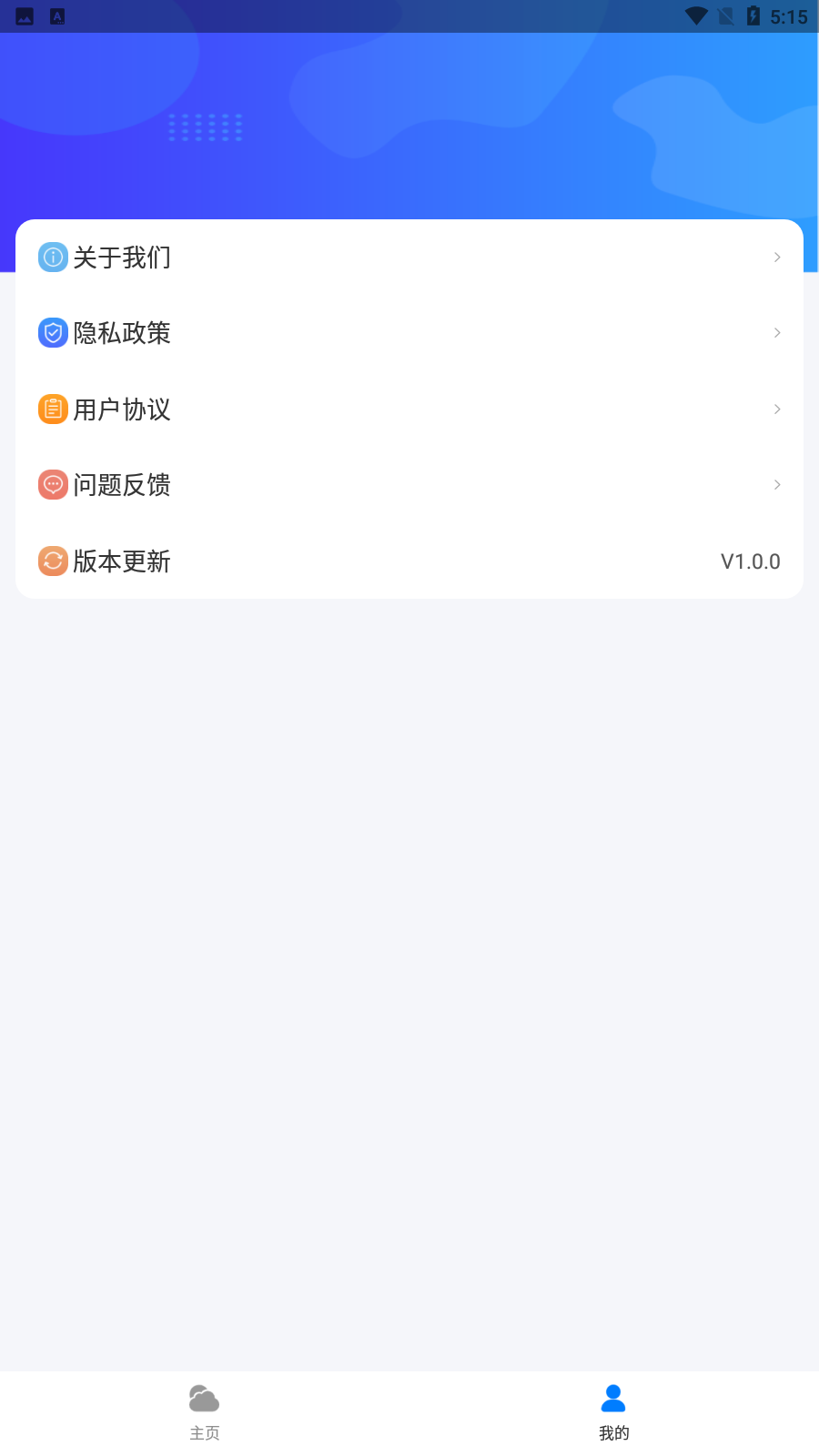
Task: Tap V1.0.0 version label
Action: click(x=750, y=561)
